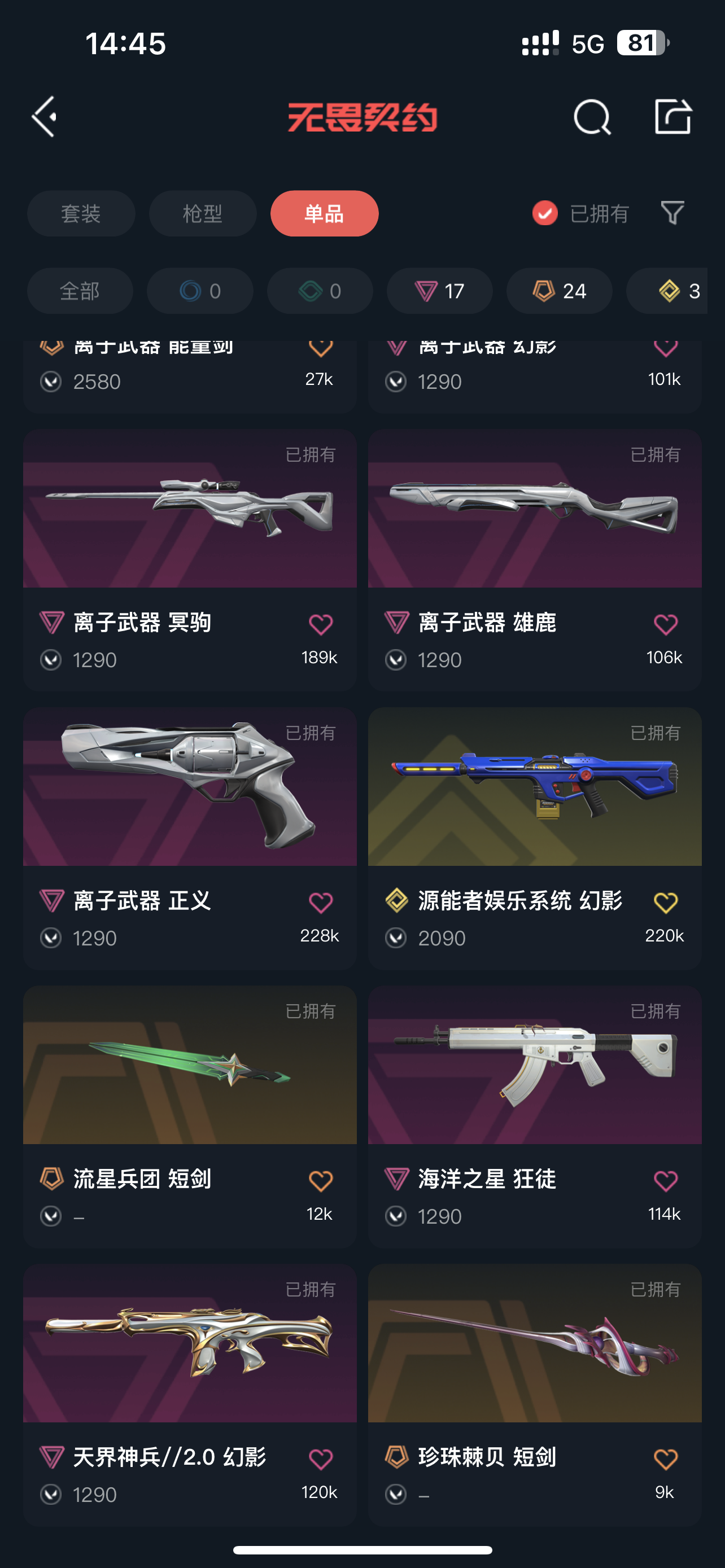Open the search icon in the header
Viewport: 725px width, 1568px height.
tap(592, 116)
